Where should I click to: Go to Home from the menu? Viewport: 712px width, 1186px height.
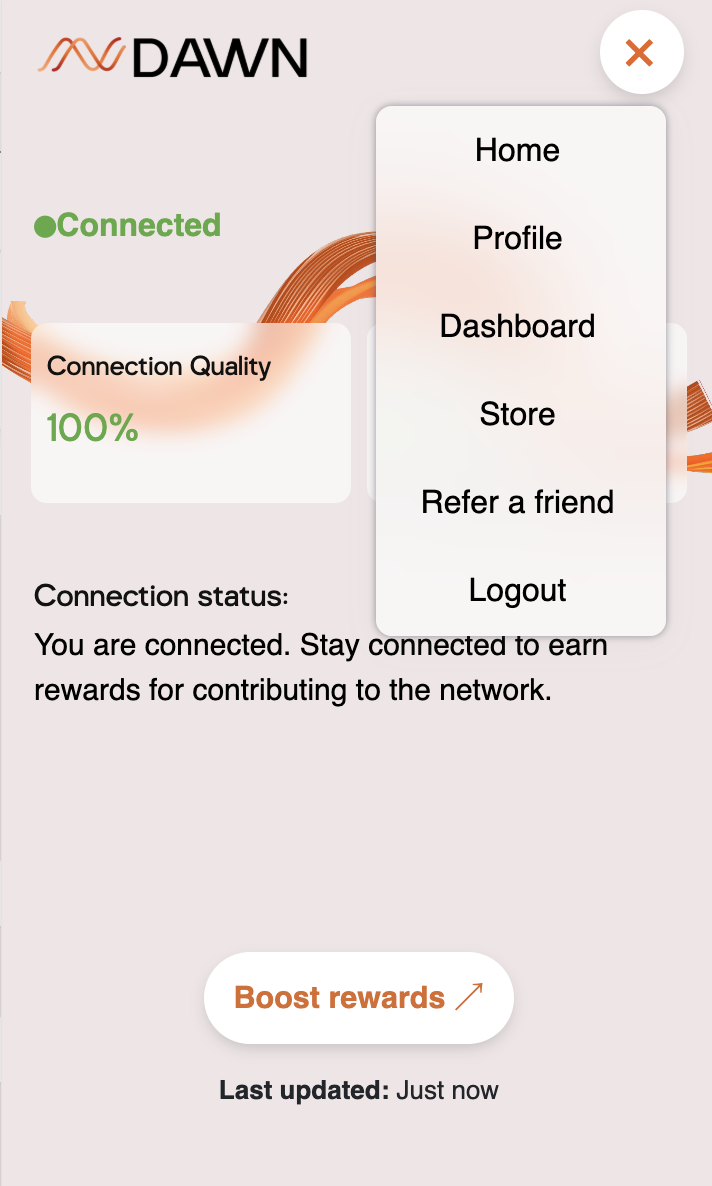point(518,150)
